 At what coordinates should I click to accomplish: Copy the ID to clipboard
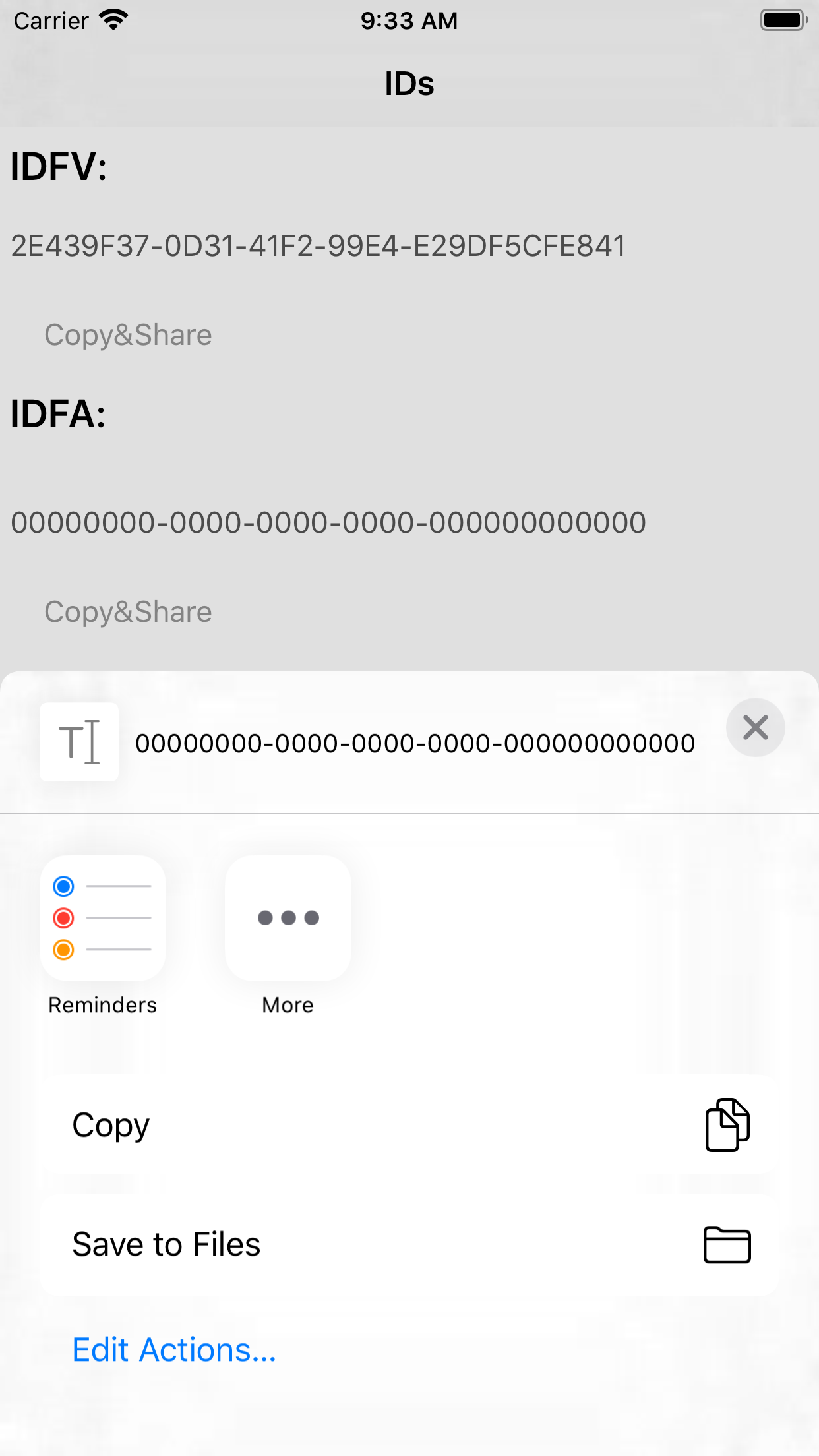click(x=409, y=1126)
